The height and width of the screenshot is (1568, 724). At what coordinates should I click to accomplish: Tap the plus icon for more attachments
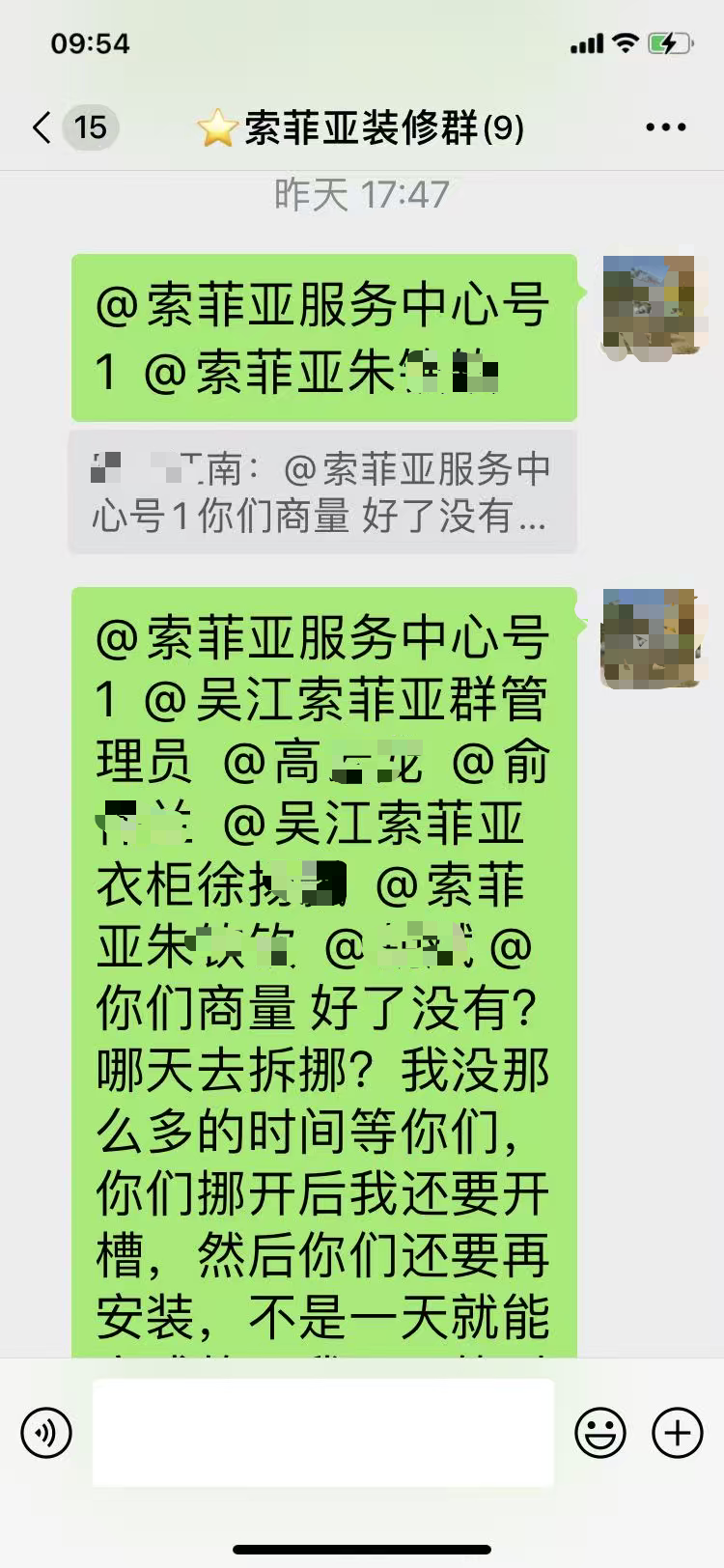[677, 1433]
